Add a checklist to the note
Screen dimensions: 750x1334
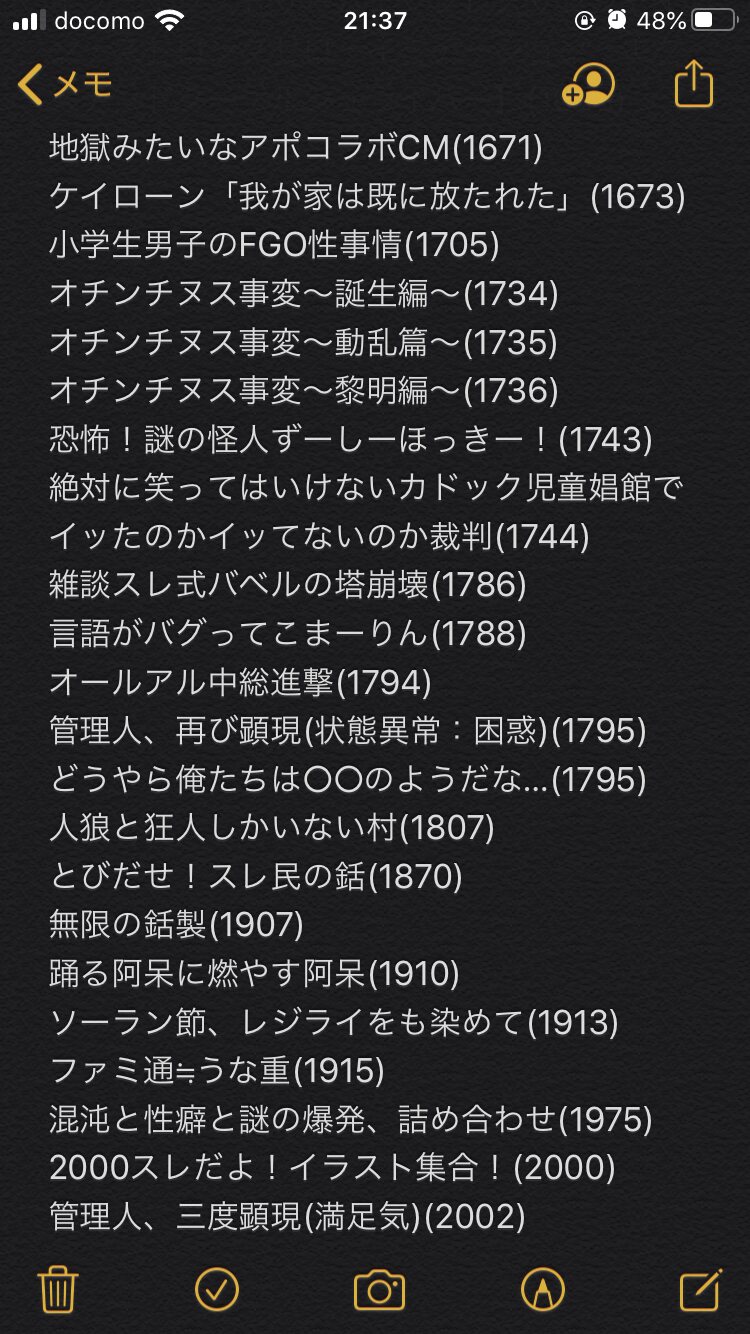[217, 1290]
